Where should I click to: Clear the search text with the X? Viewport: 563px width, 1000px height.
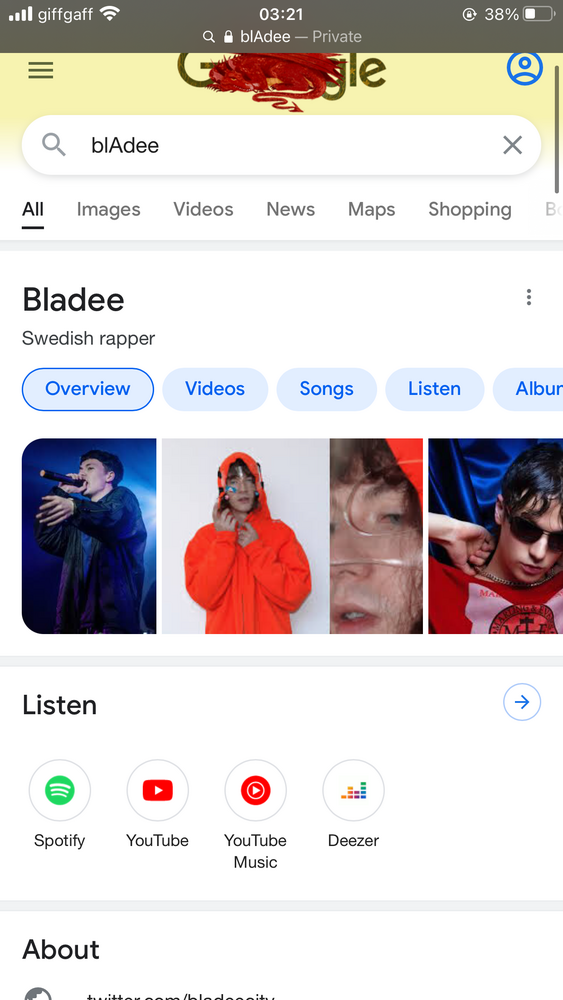(513, 145)
